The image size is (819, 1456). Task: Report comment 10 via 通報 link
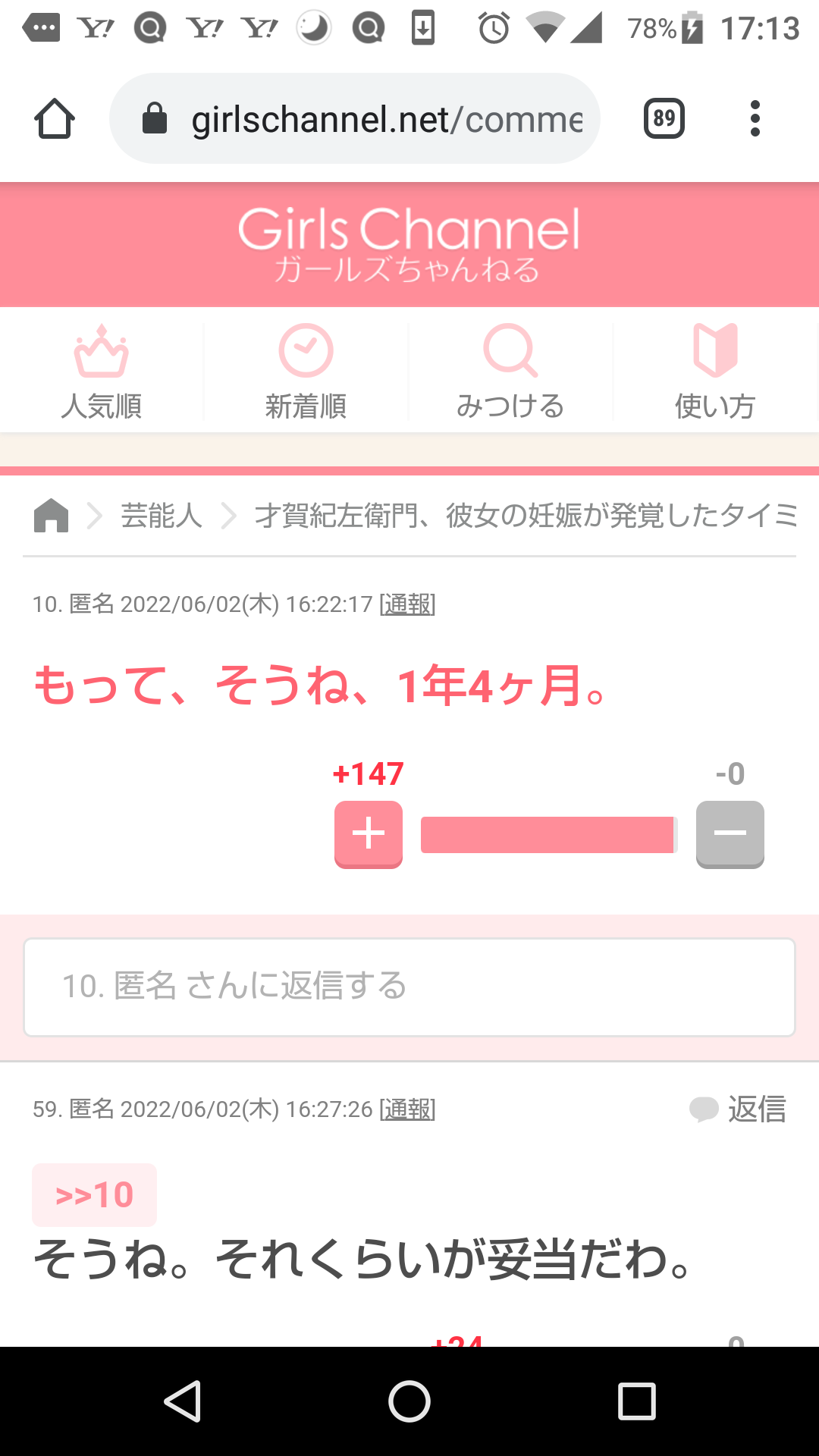tap(407, 604)
